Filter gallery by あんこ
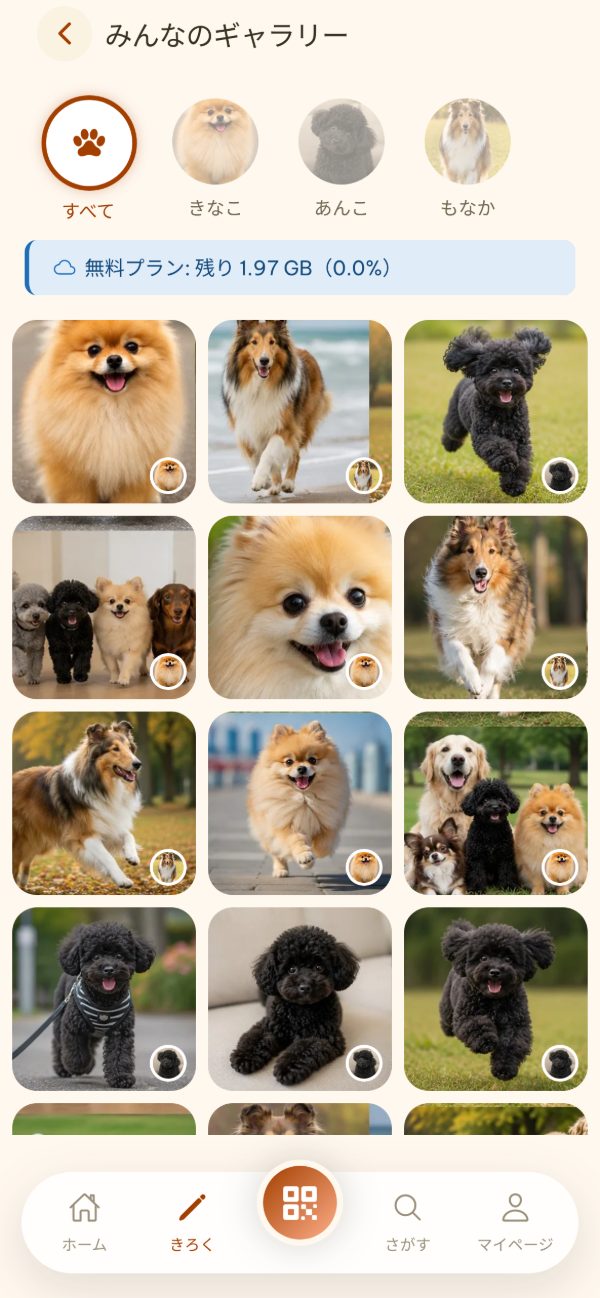600x1298 pixels. click(x=342, y=158)
